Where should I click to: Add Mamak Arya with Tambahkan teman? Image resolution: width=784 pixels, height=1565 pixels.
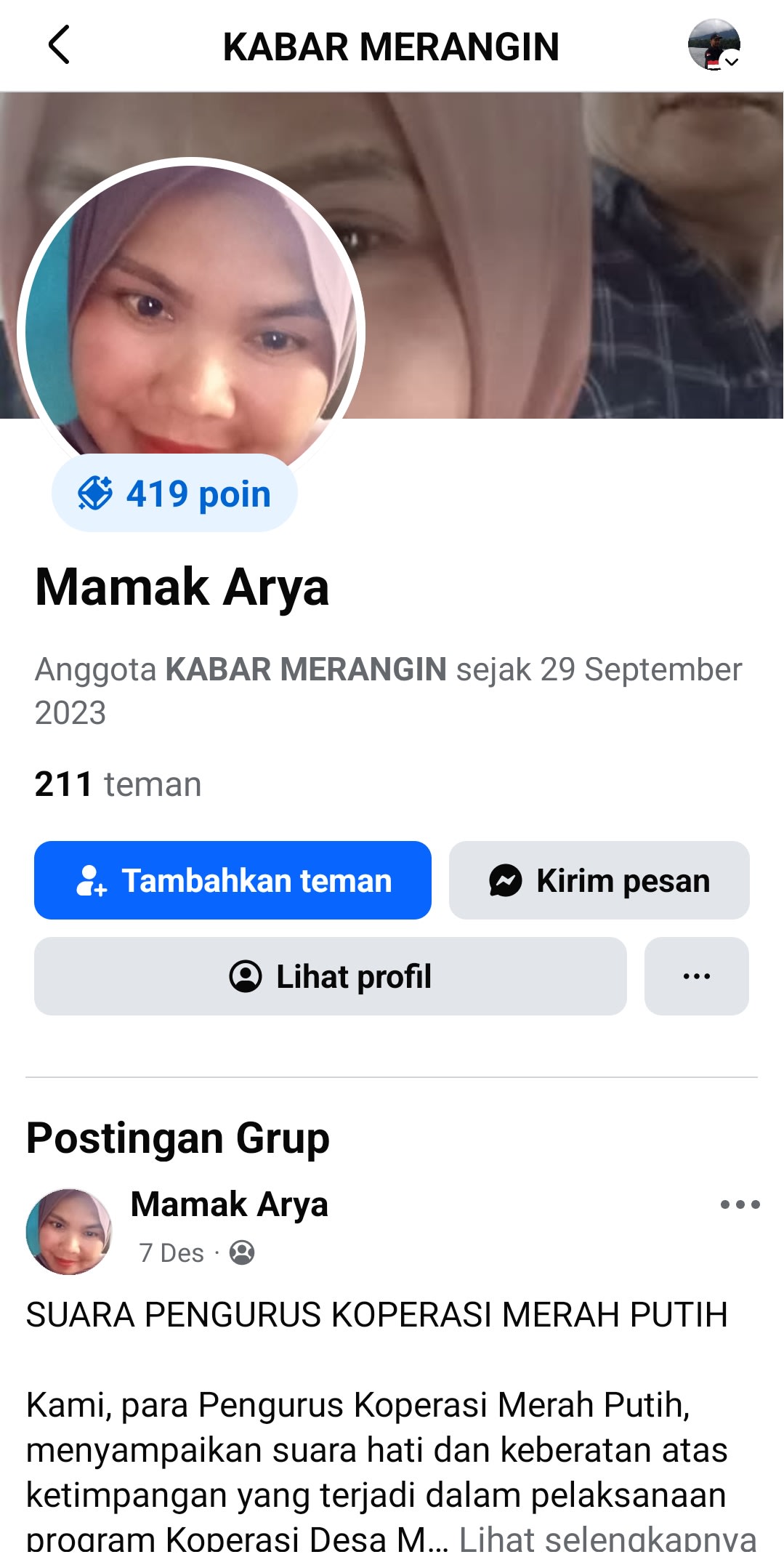[233, 880]
